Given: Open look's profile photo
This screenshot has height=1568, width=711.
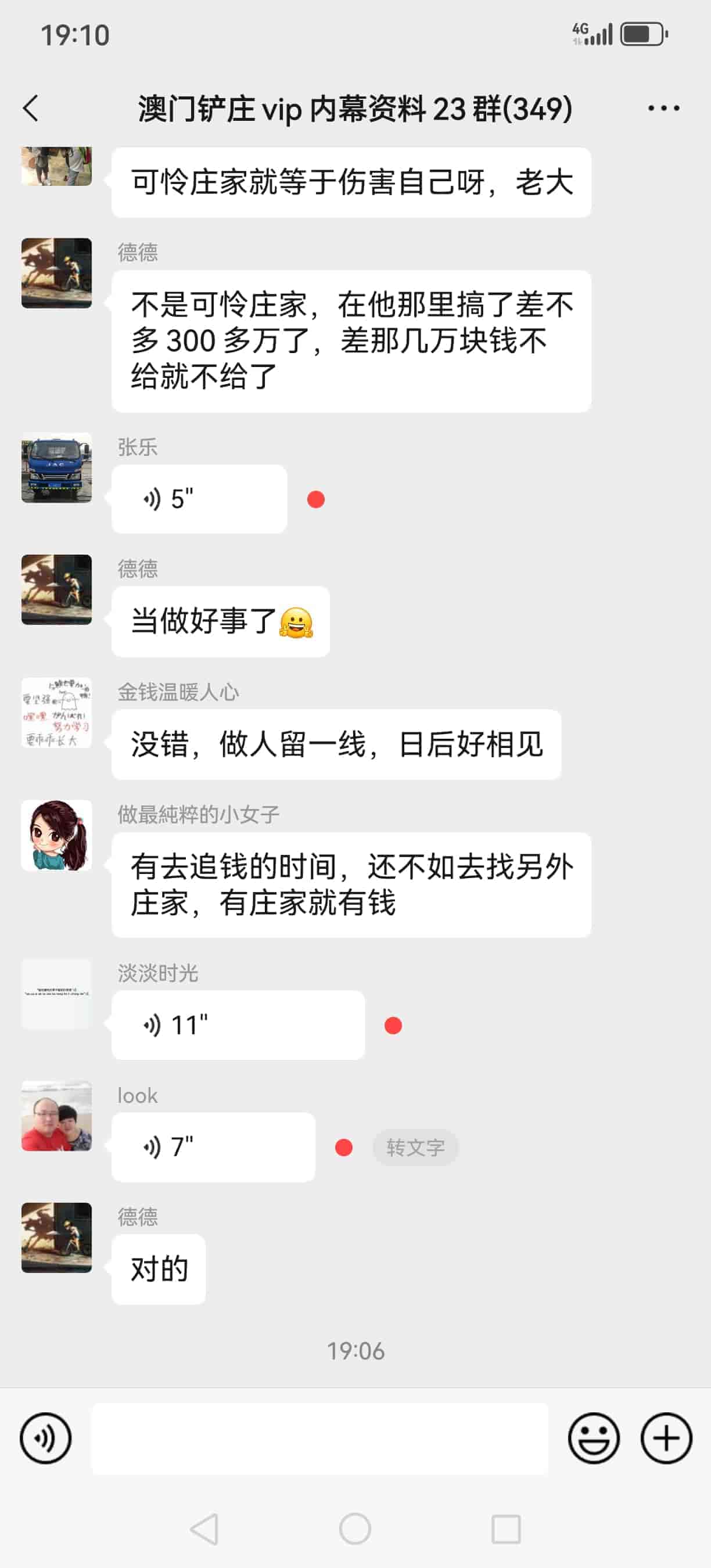Looking at the screenshot, I should click(56, 1116).
